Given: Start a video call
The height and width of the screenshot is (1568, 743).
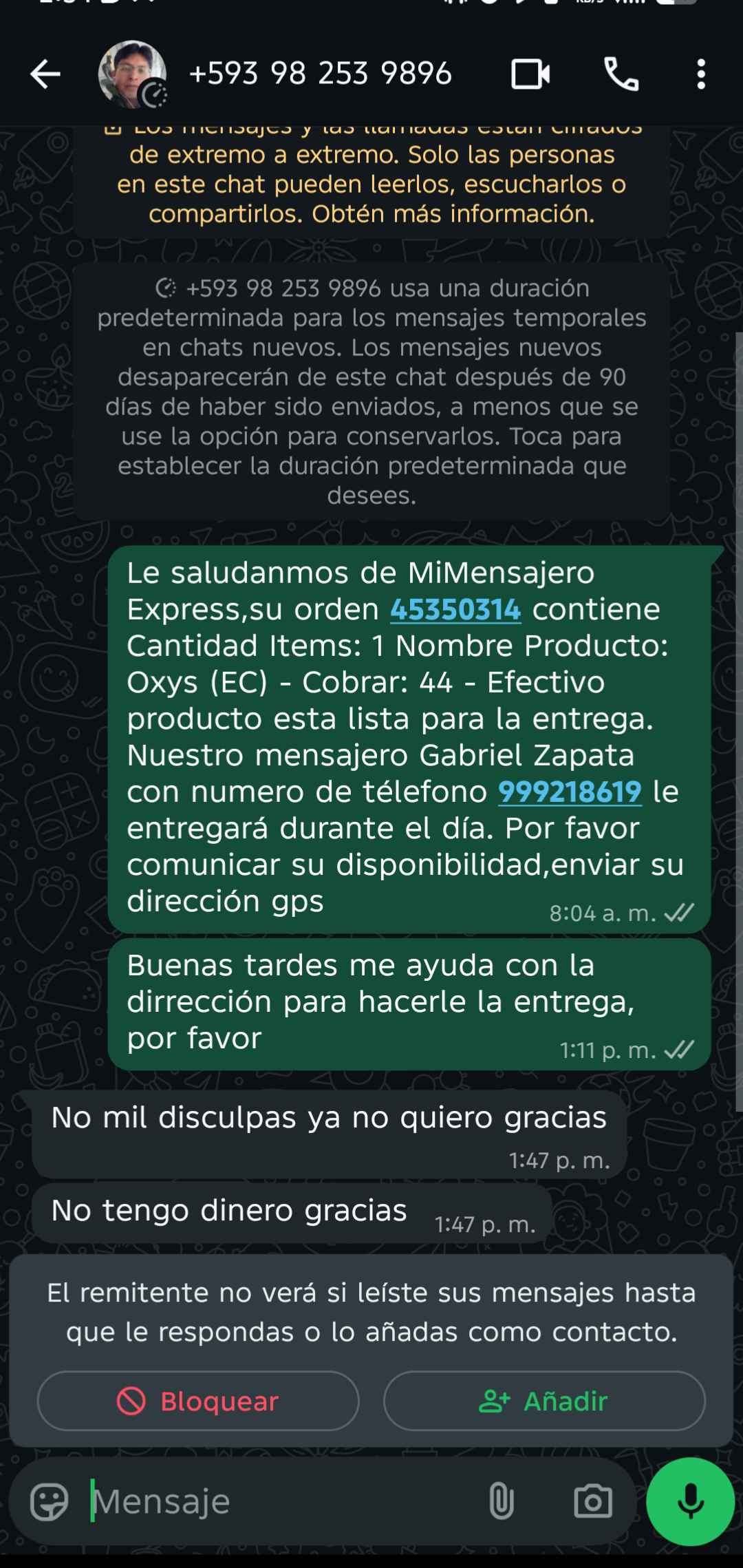Looking at the screenshot, I should pos(530,74).
